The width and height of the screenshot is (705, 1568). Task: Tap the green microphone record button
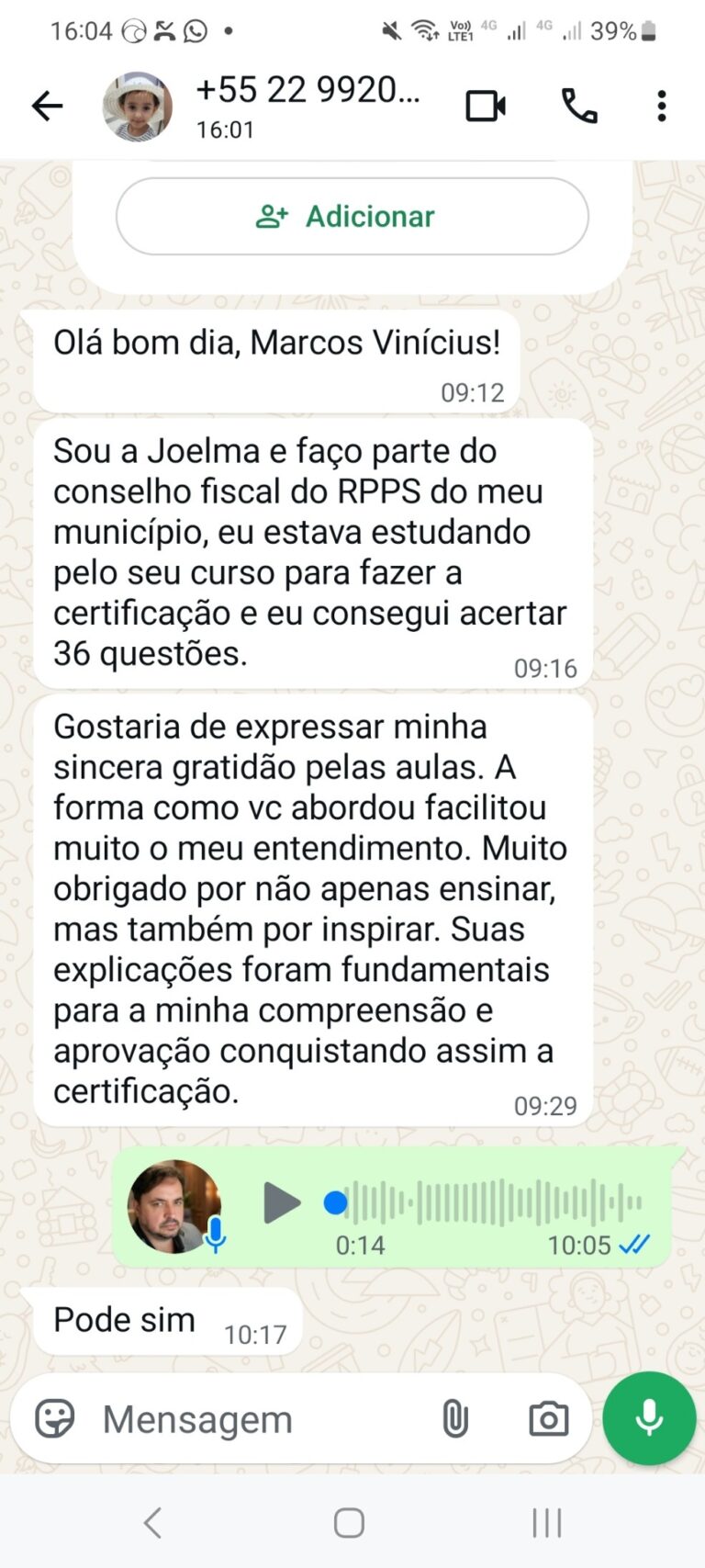pos(649,1417)
